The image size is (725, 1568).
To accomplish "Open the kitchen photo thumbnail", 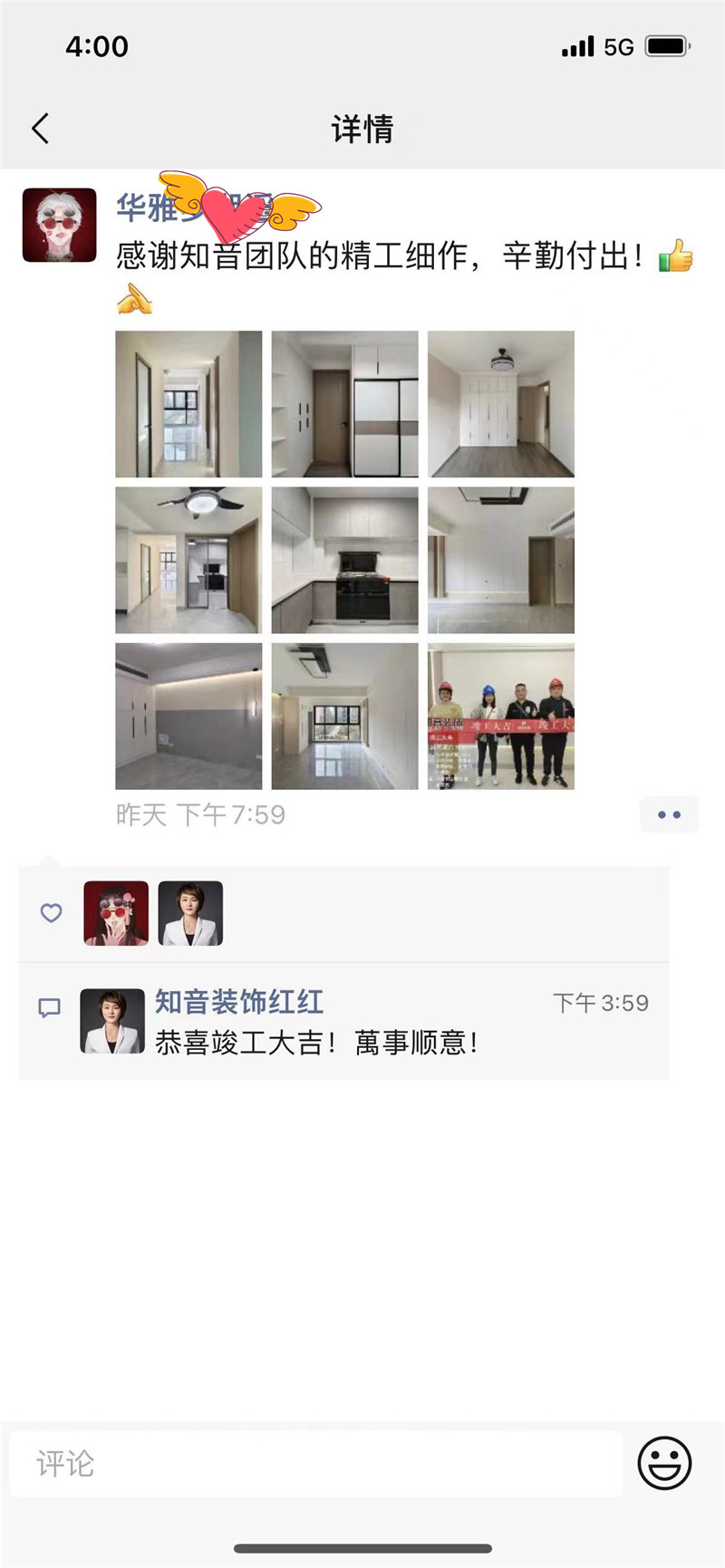I will coord(344,560).
